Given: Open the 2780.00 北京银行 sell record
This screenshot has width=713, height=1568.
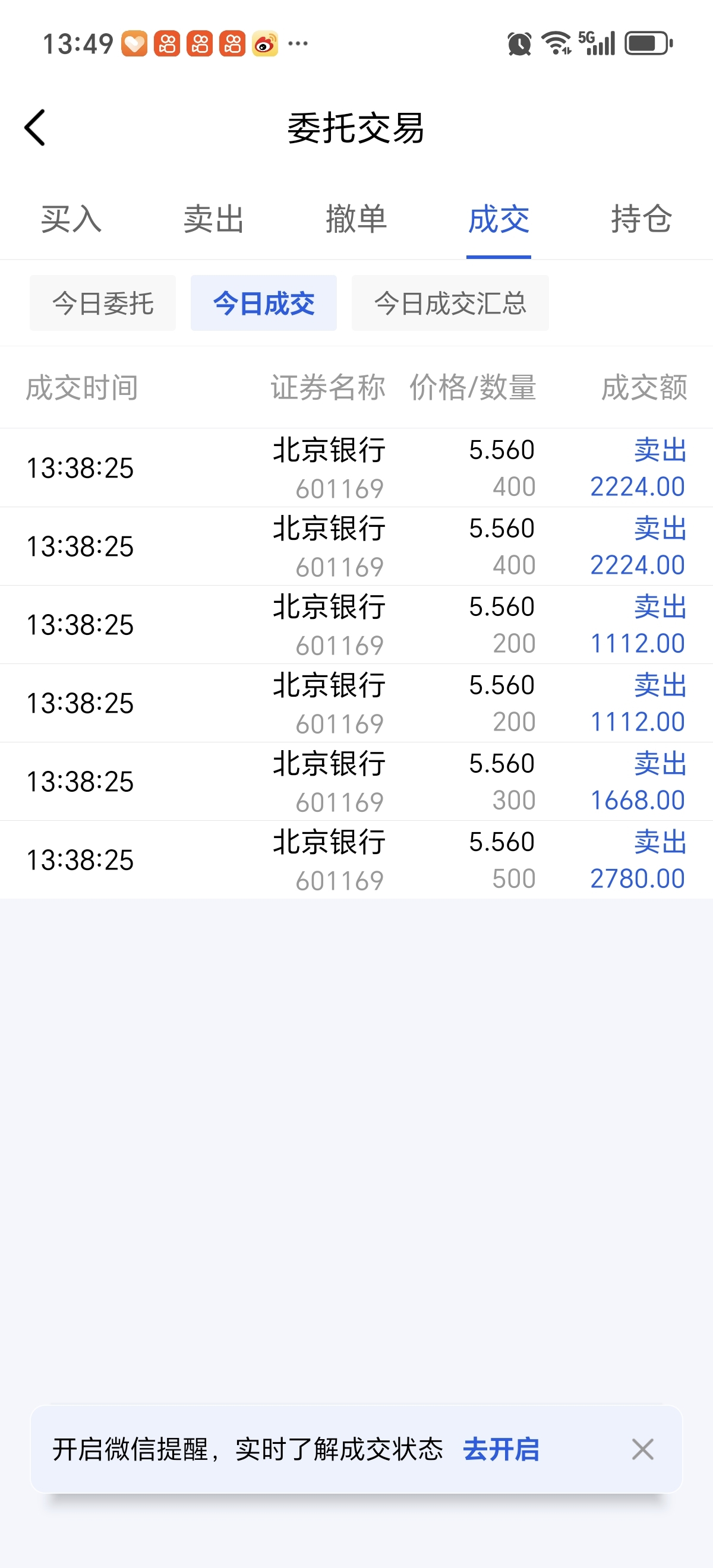Looking at the screenshot, I should tap(356, 860).
